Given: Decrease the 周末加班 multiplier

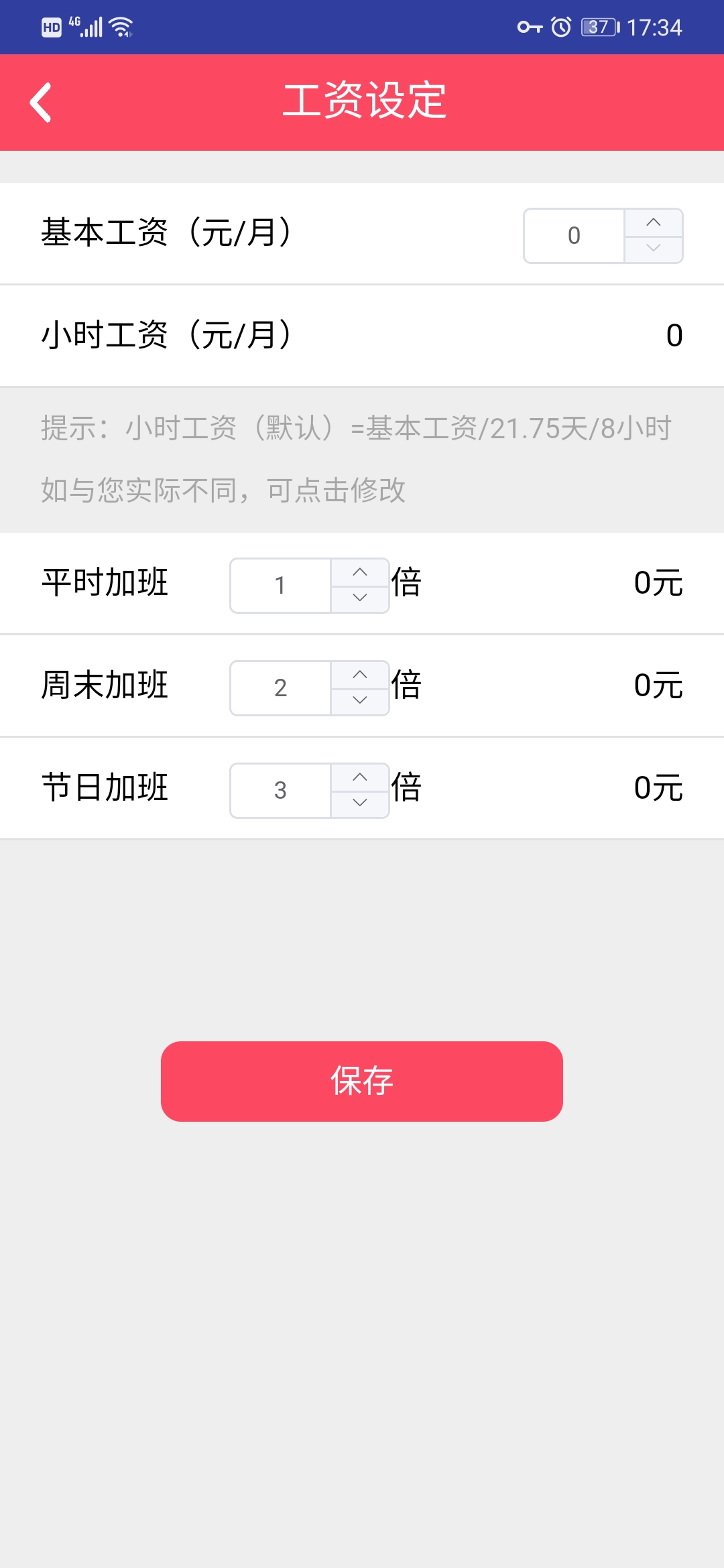Looking at the screenshot, I should 360,701.
